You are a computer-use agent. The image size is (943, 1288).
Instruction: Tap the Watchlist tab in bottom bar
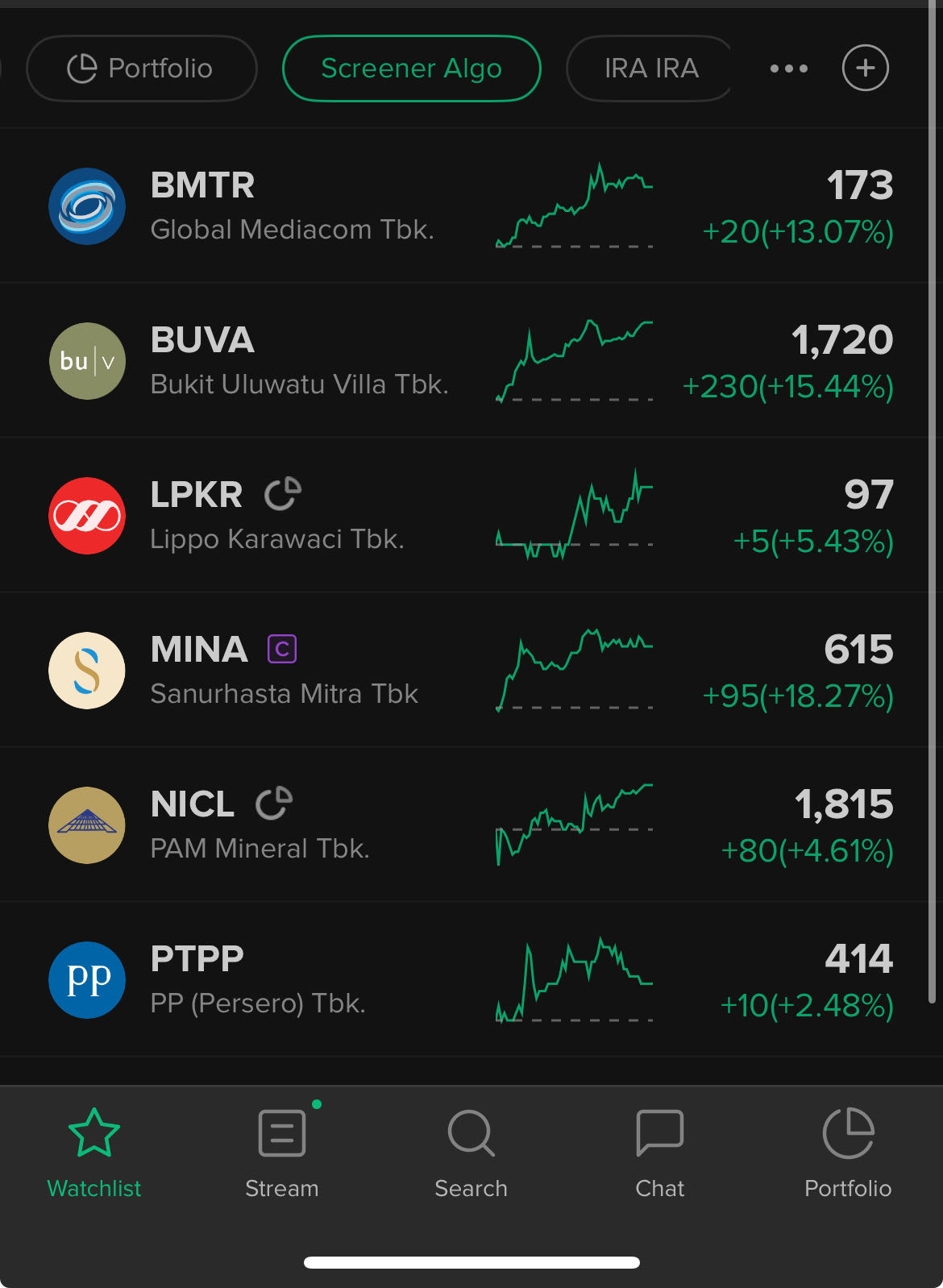pyautogui.click(x=94, y=1153)
